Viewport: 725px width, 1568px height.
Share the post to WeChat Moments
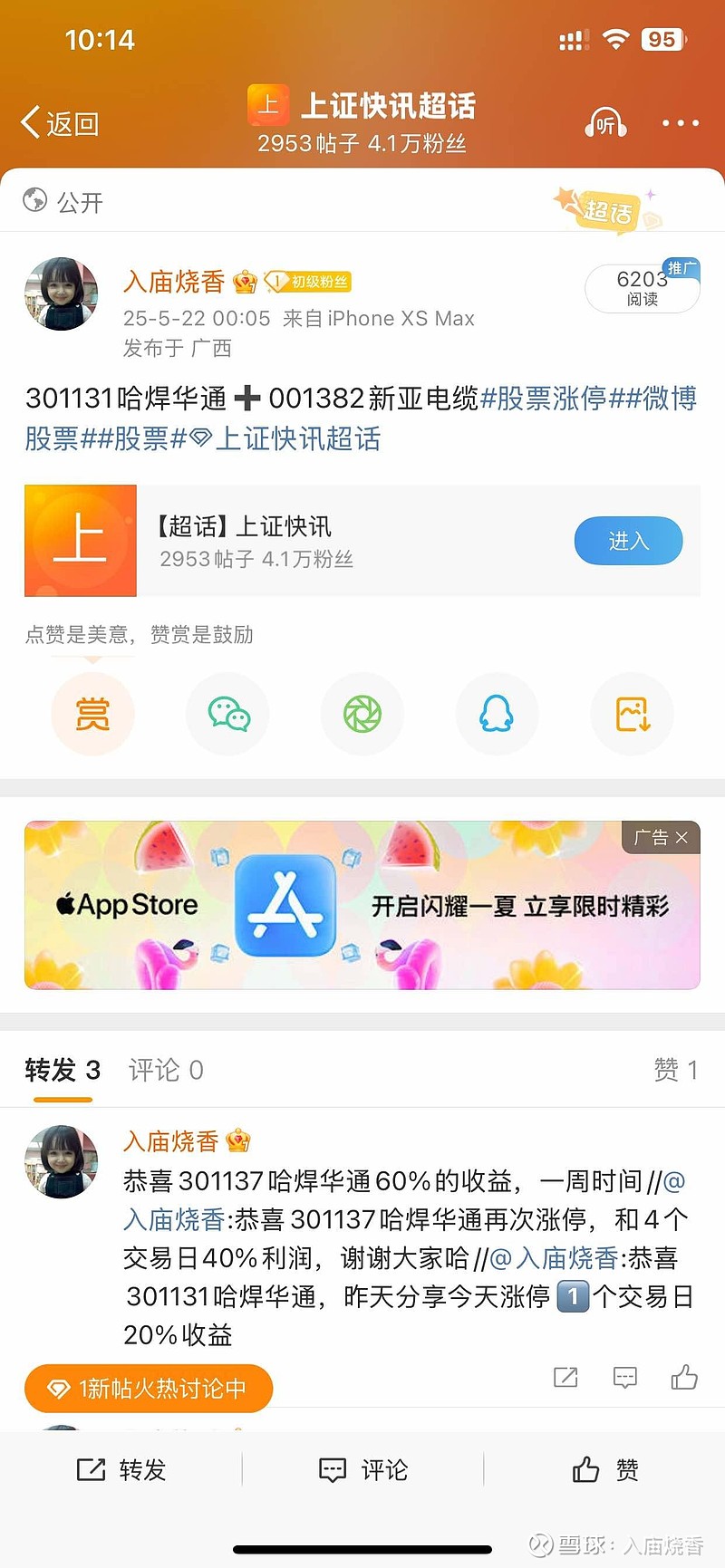coord(362,715)
